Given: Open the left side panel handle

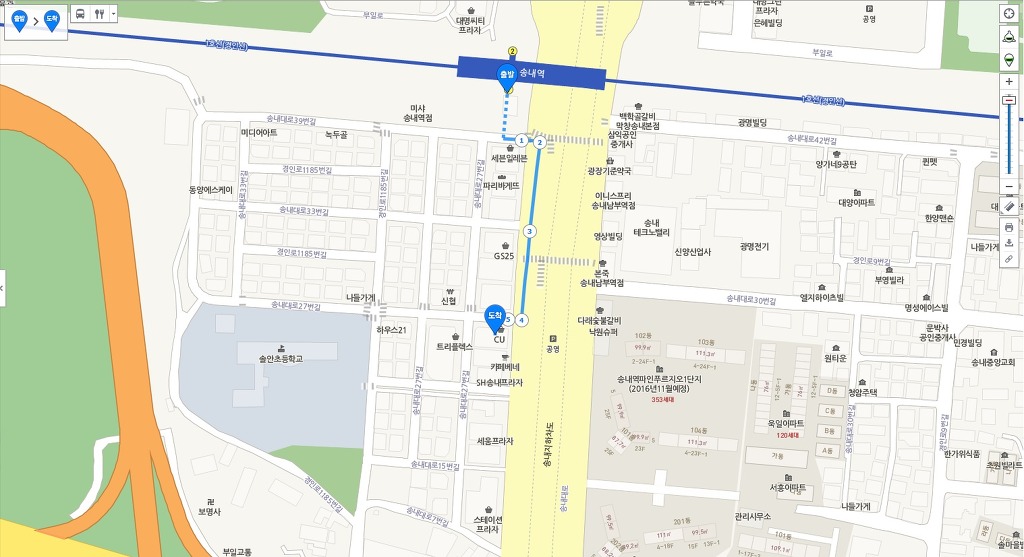Looking at the screenshot, I should click(2, 287).
